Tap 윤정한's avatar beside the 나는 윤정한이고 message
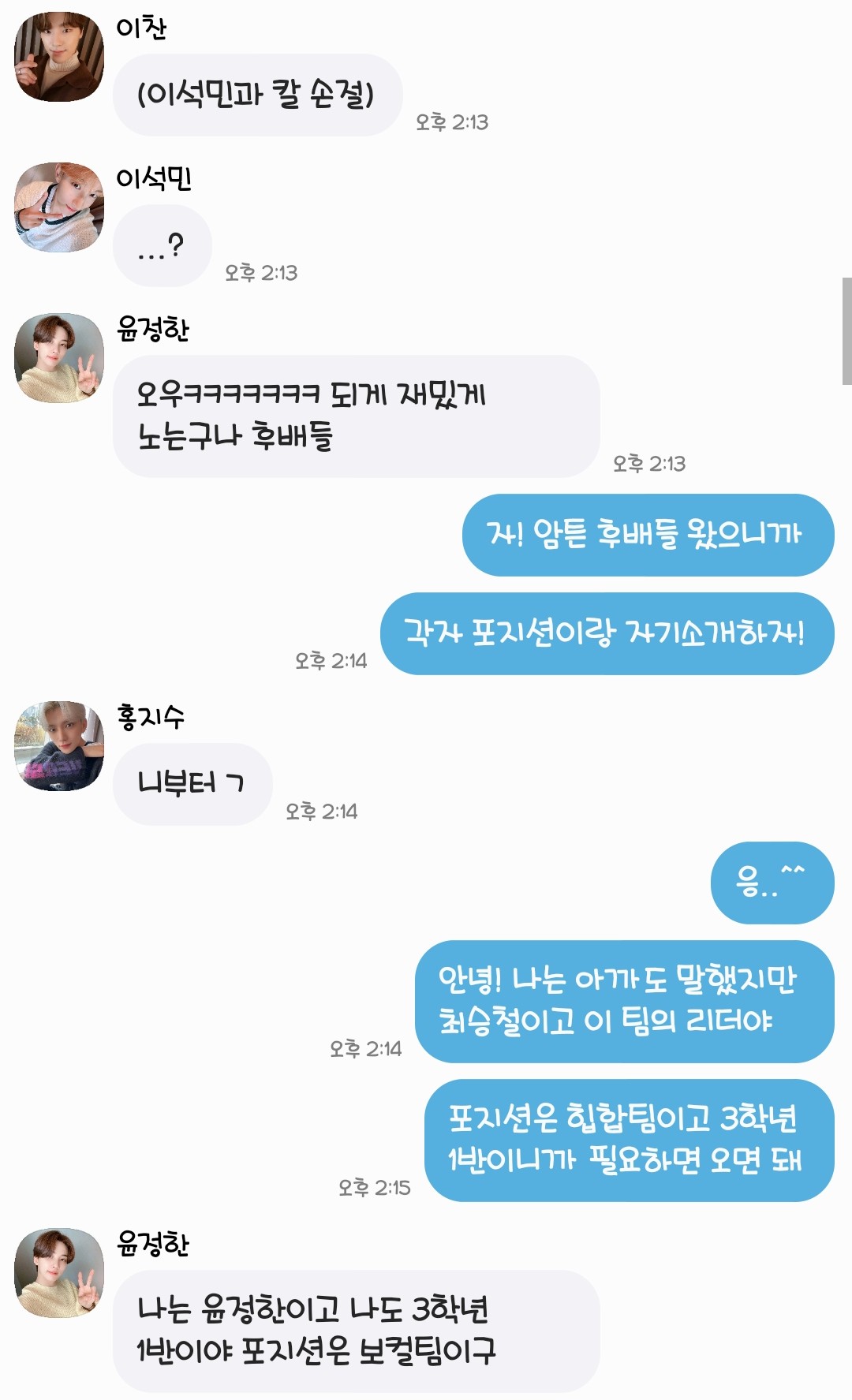 click(59, 1273)
